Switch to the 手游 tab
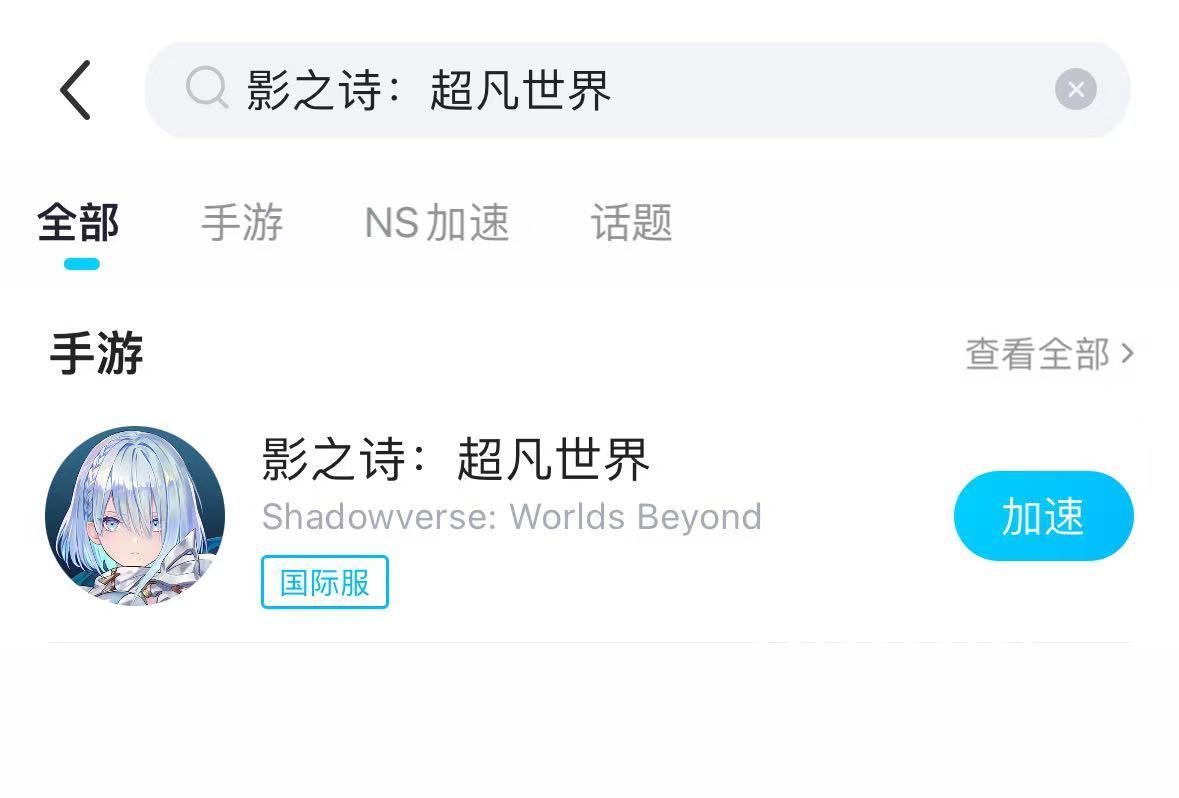Image resolution: width=1179 pixels, height=798 pixels. pos(242,223)
